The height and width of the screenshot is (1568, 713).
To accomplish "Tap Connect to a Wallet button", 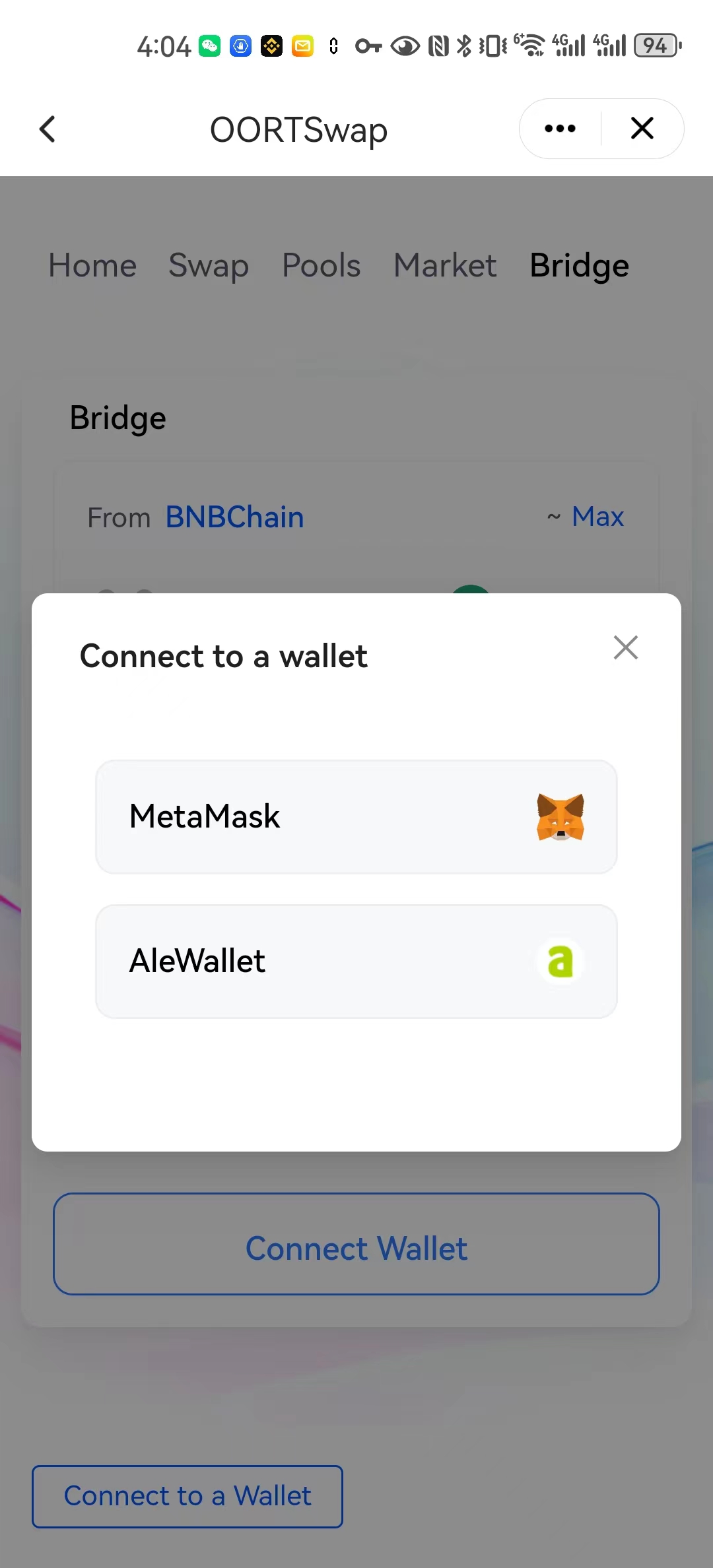I will tap(187, 1496).
